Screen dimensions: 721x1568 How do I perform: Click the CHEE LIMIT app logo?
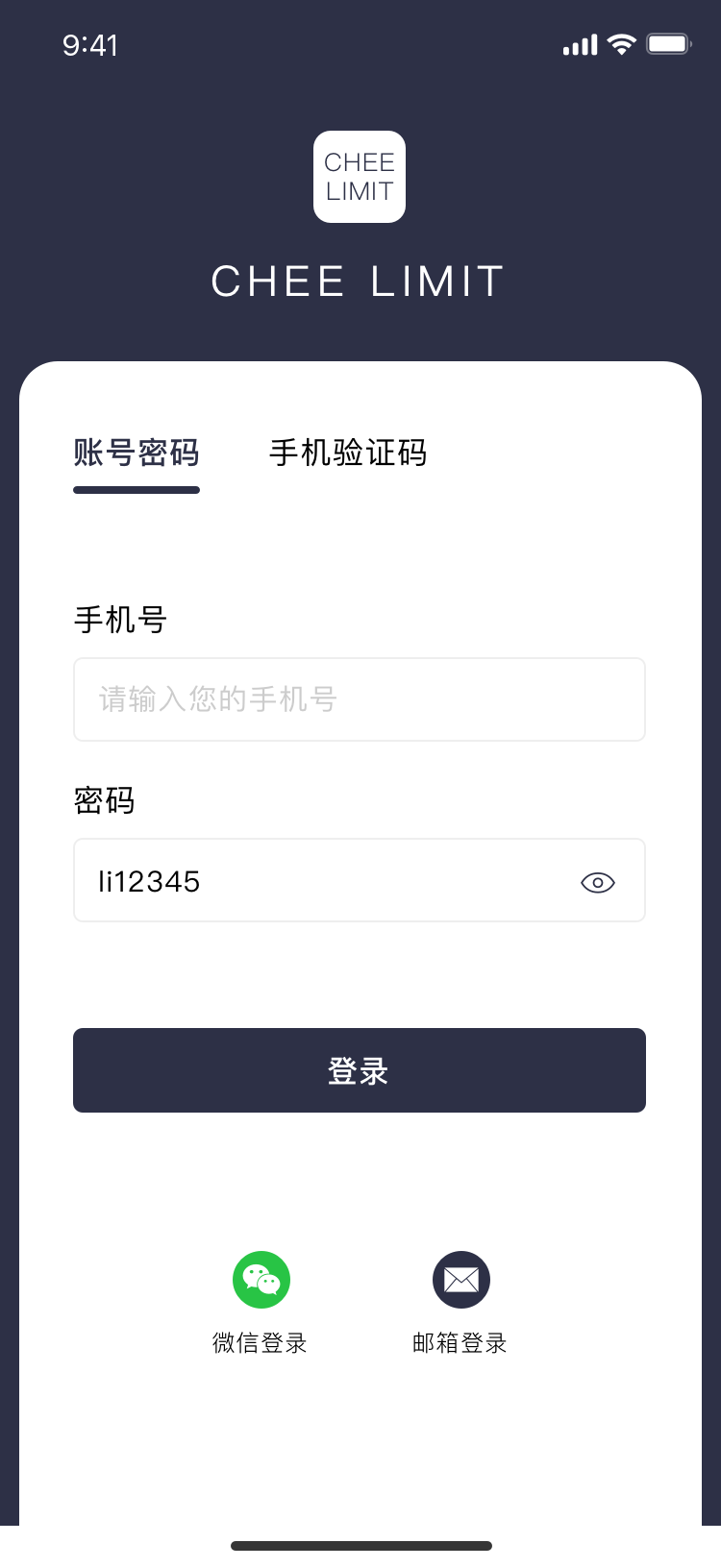pos(360,177)
